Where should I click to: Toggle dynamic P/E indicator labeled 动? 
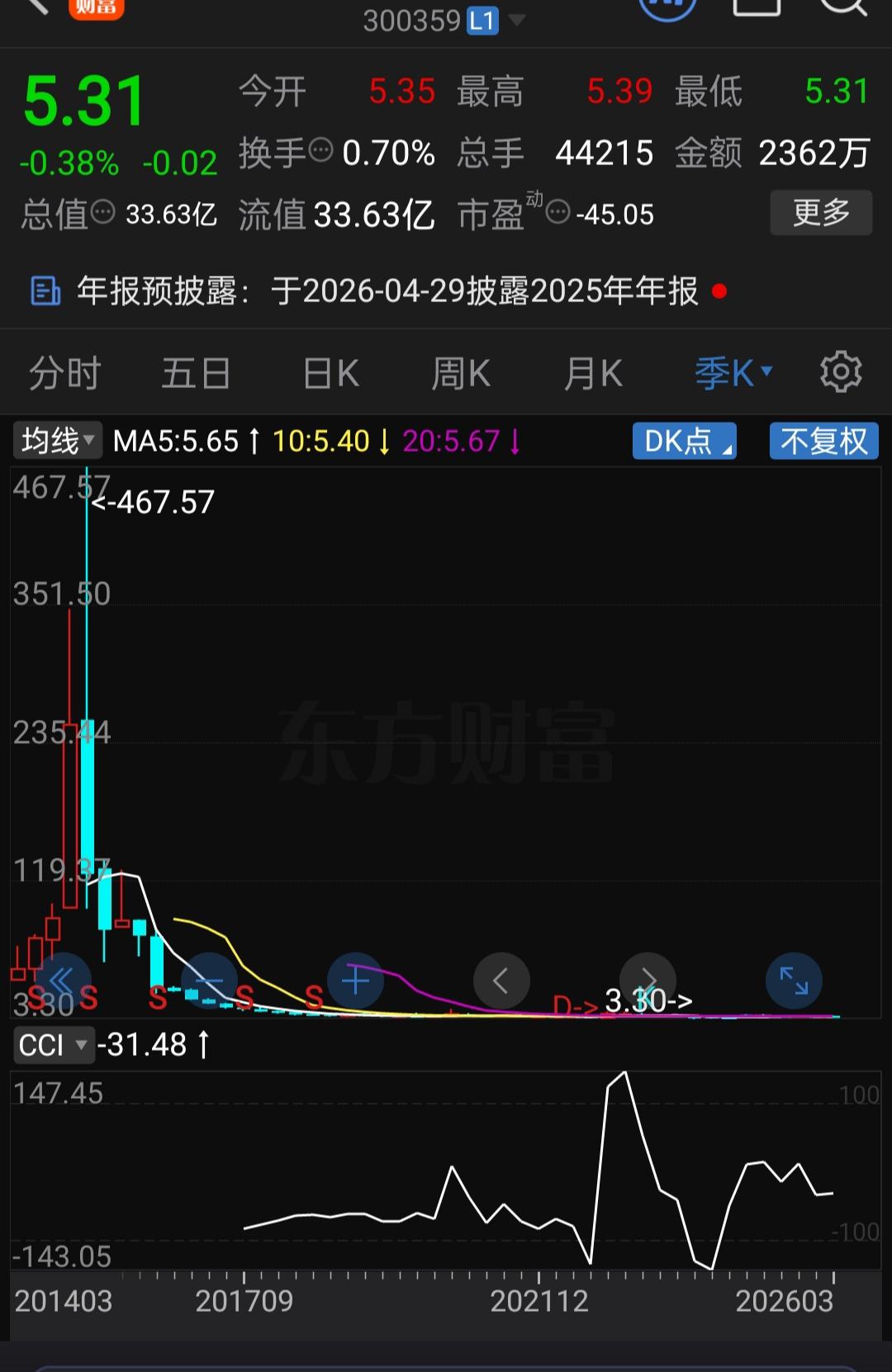click(x=535, y=208)
